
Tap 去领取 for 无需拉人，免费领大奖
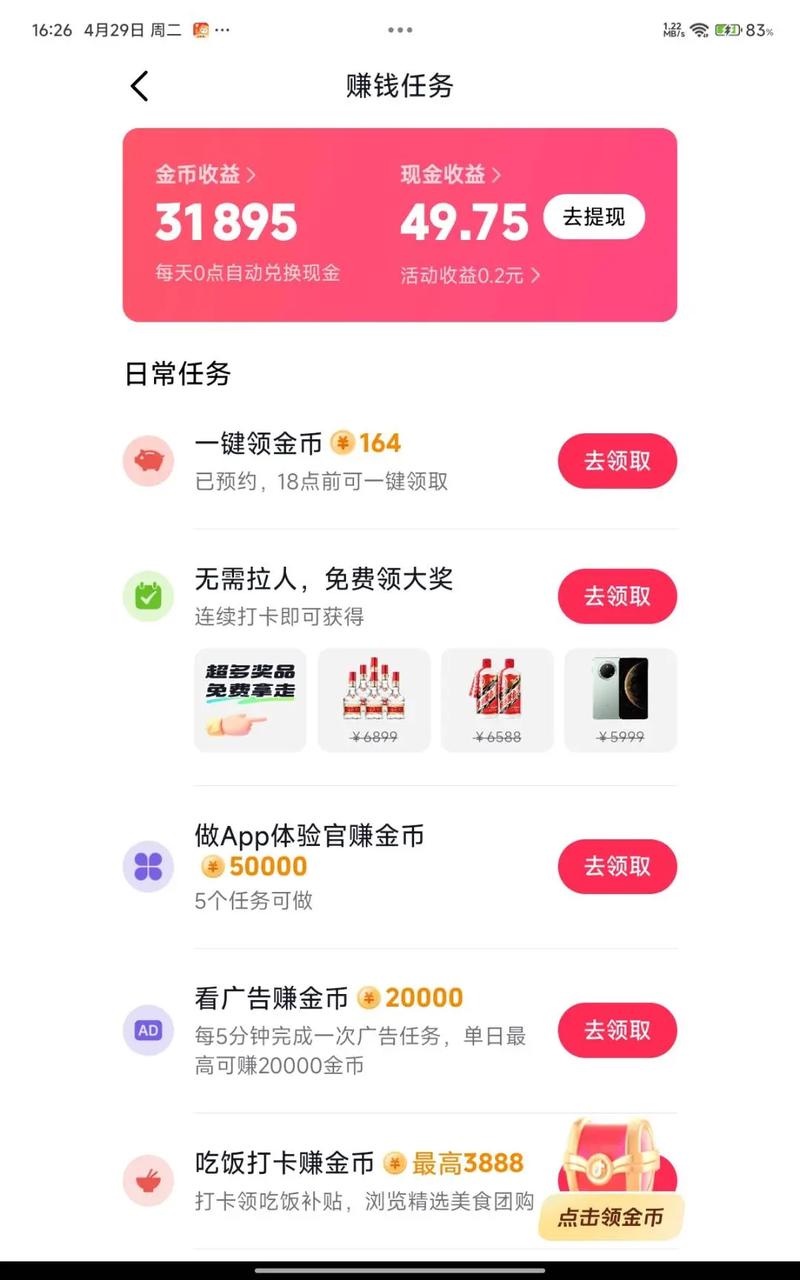[x=617, y=597]
